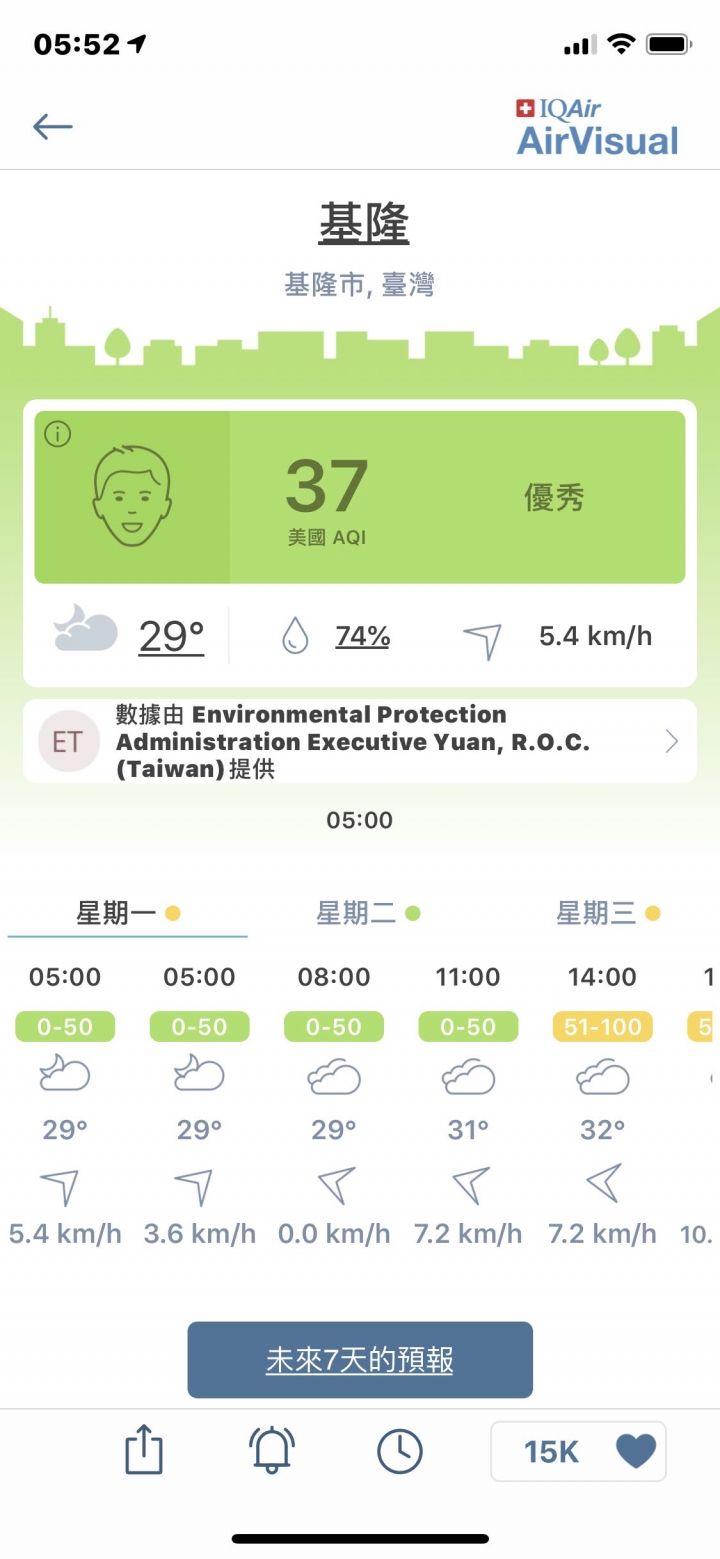Open the AQI info icon
The image size is (720, 1559).
click(58, 435)
